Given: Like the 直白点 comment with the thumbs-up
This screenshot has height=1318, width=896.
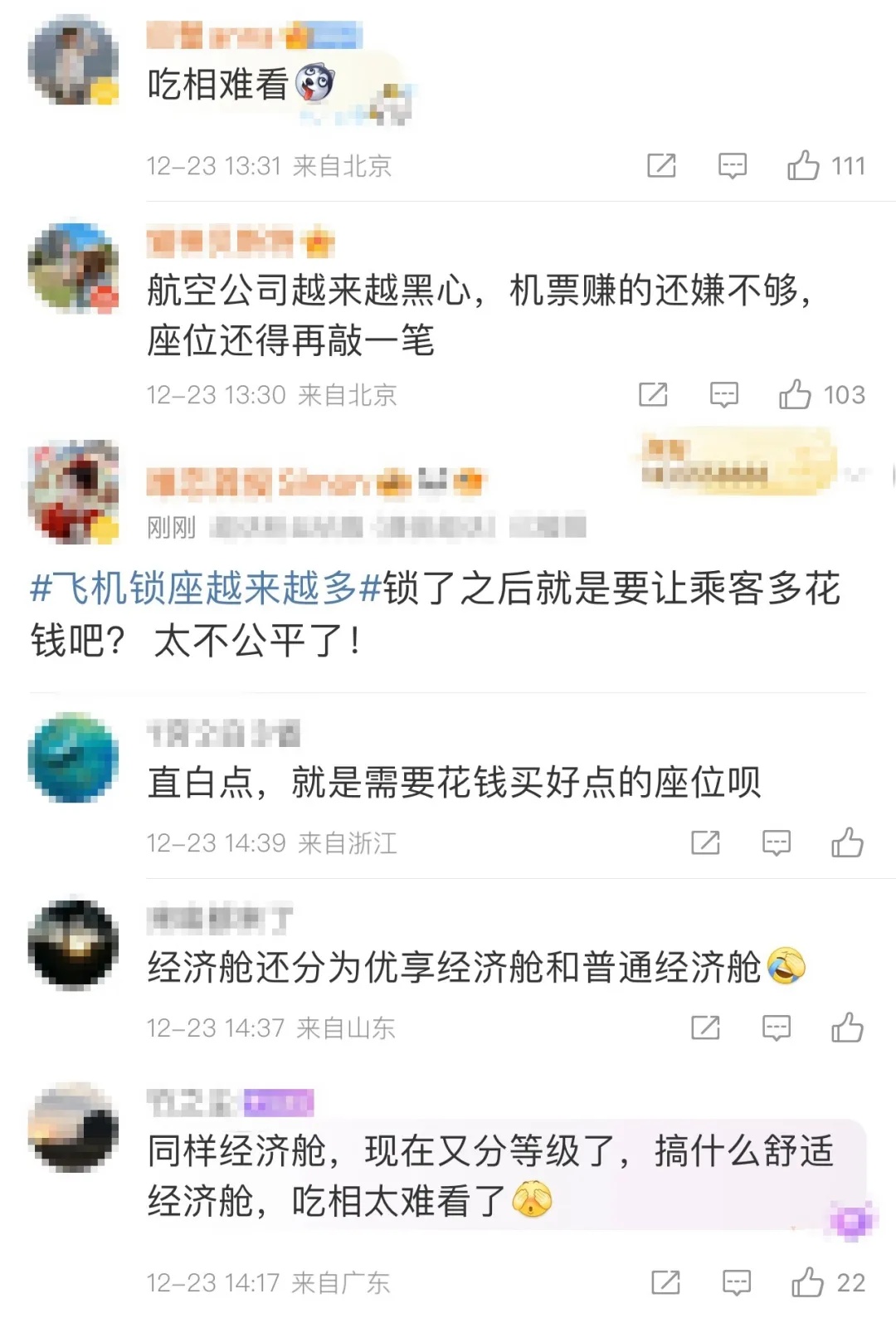Looking at the screenshot, I should 845,842.
